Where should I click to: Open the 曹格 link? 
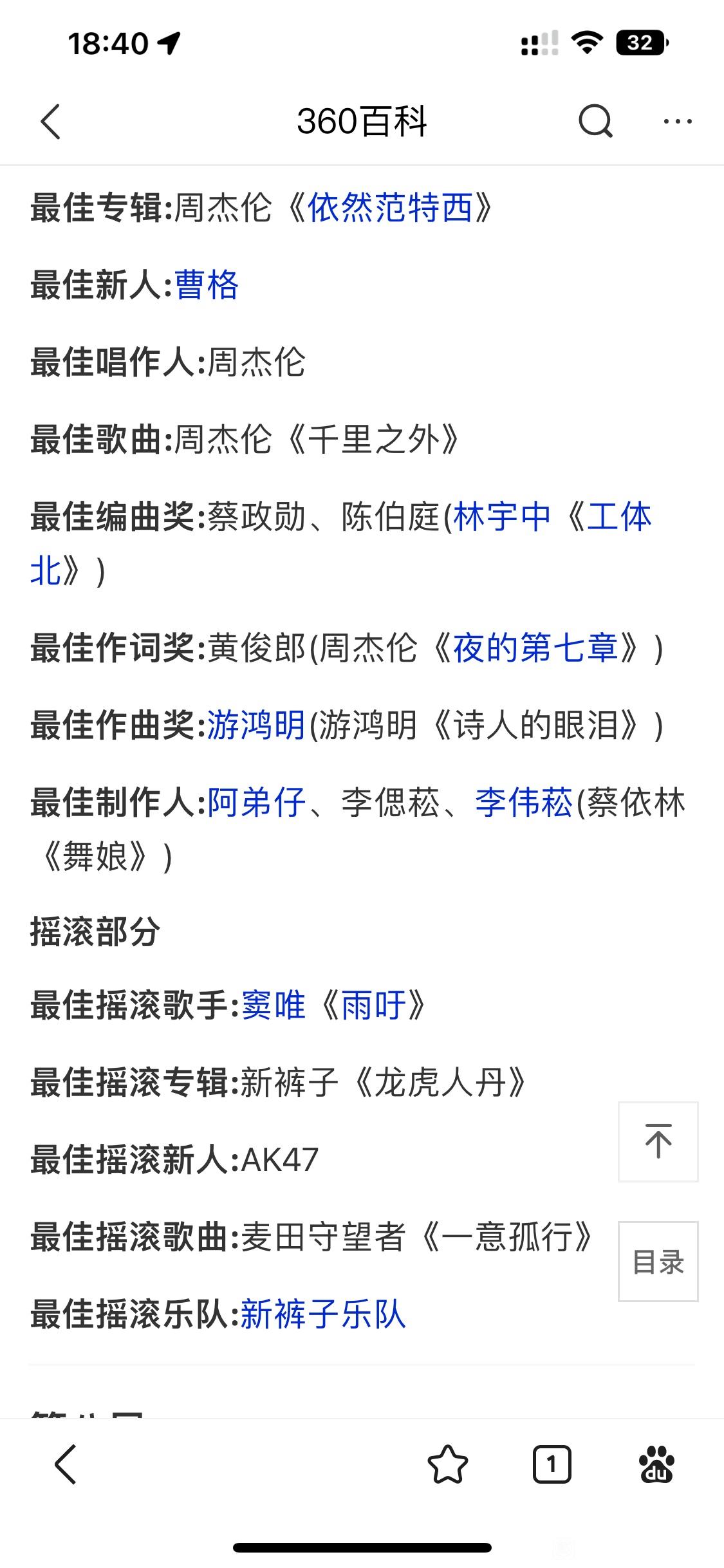click(x=207, y=285)
